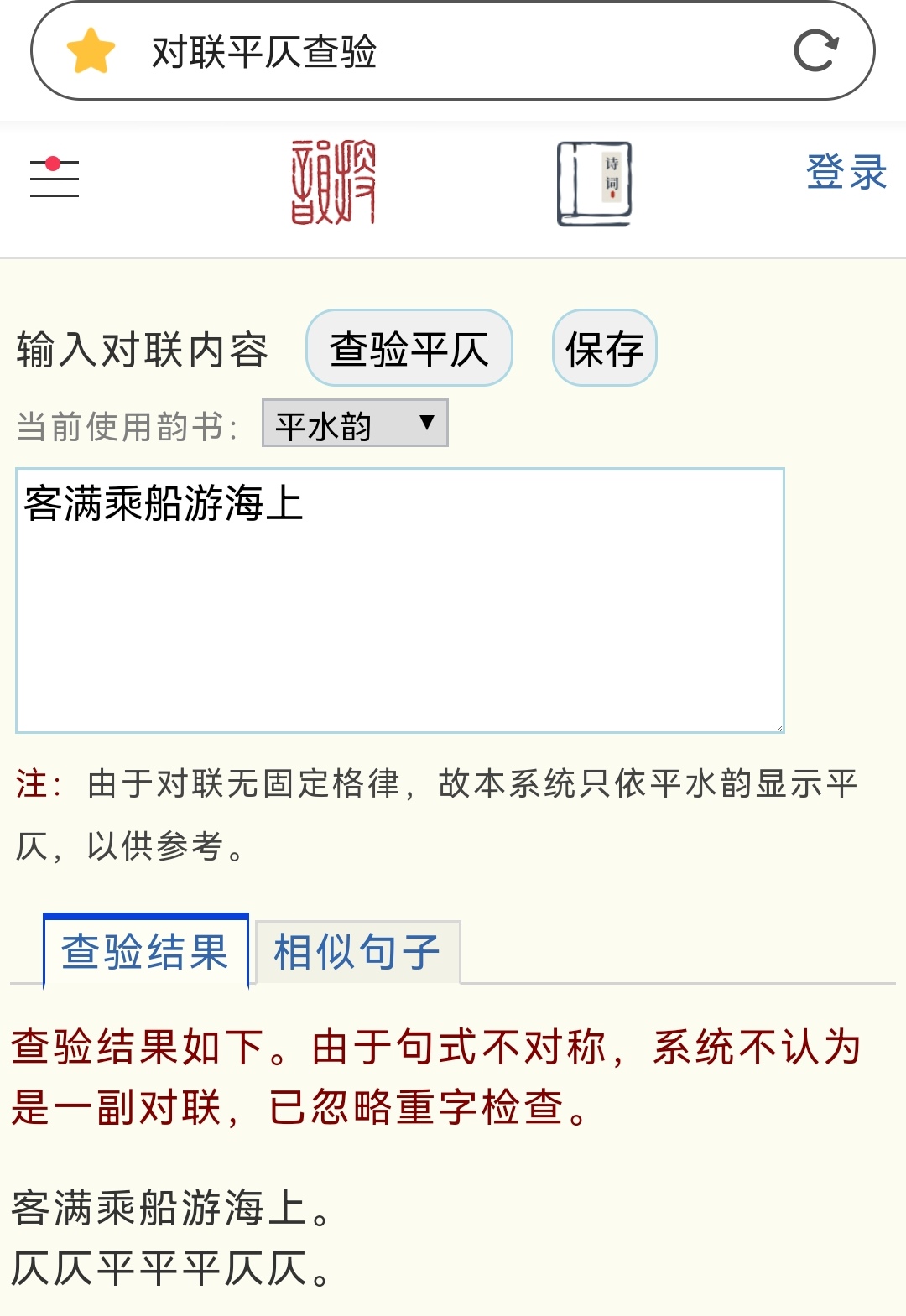Click the dropdown arrow next to 平水韵
Image resolution: width=906 pixels, height=1316 pixels.
(x=427, y=423)
